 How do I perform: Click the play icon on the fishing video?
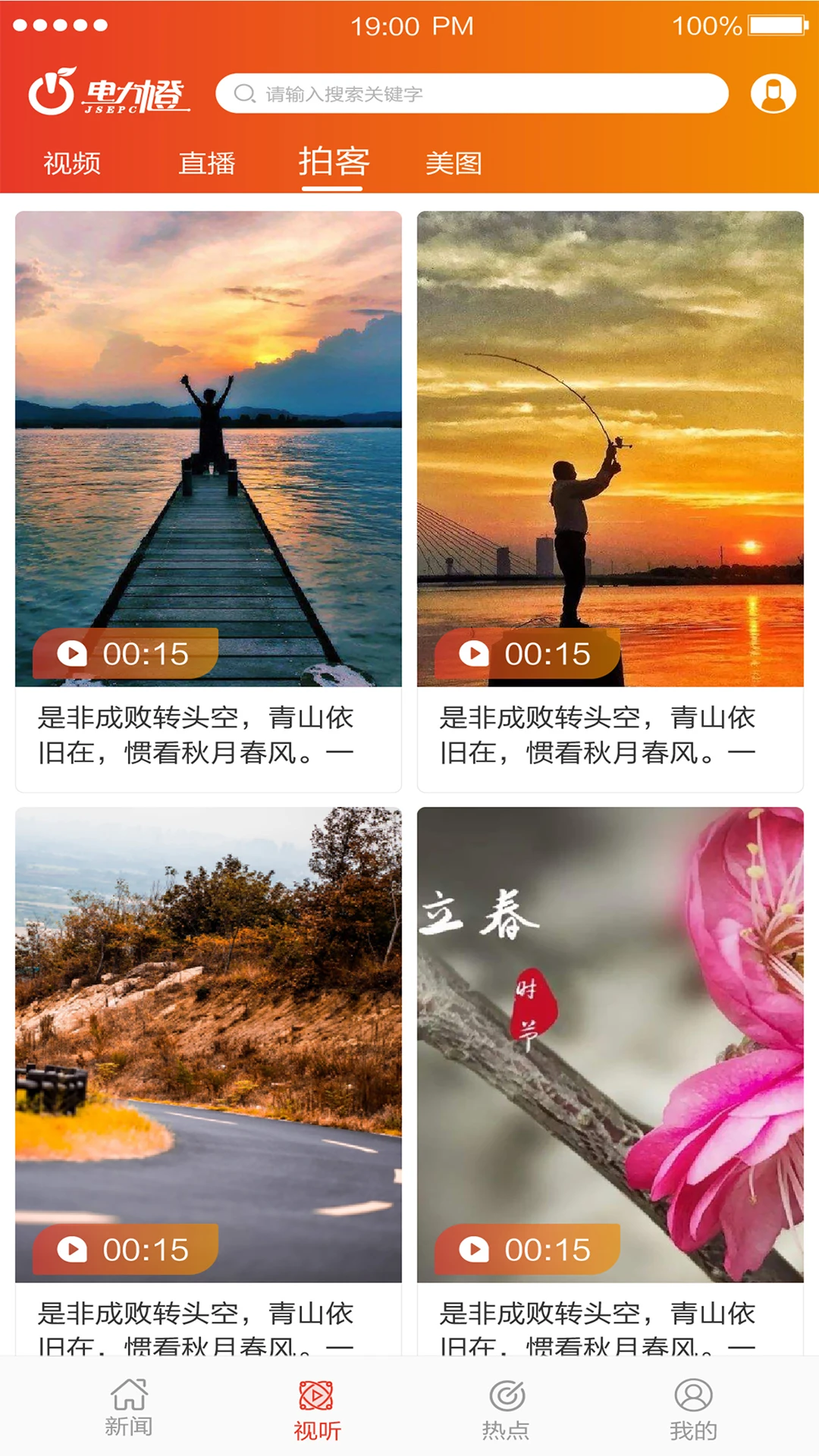pos(474,654)
